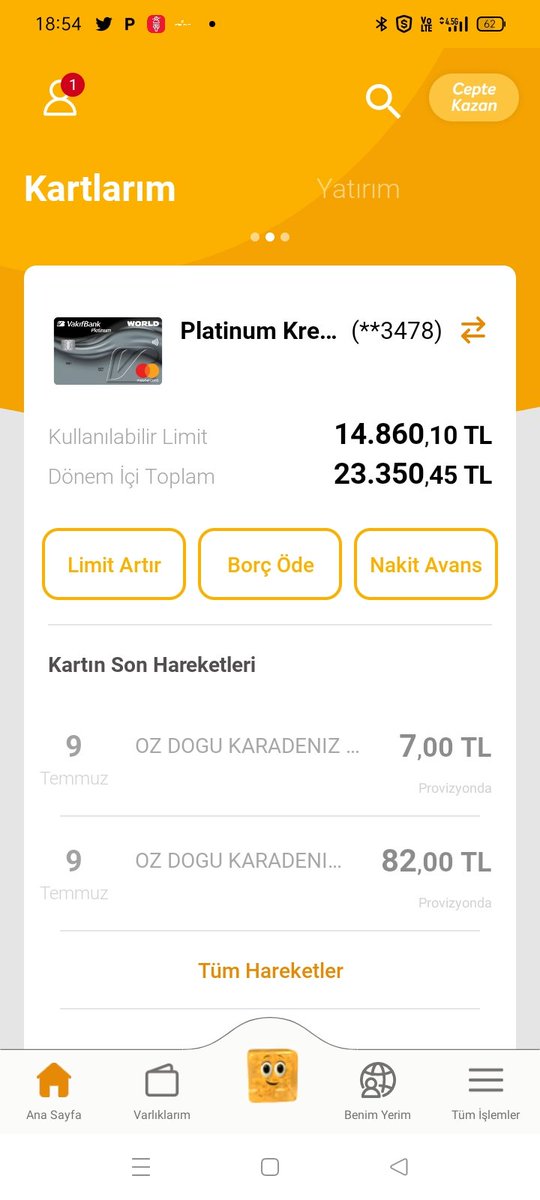Open the search magnifier

[382, 100]
